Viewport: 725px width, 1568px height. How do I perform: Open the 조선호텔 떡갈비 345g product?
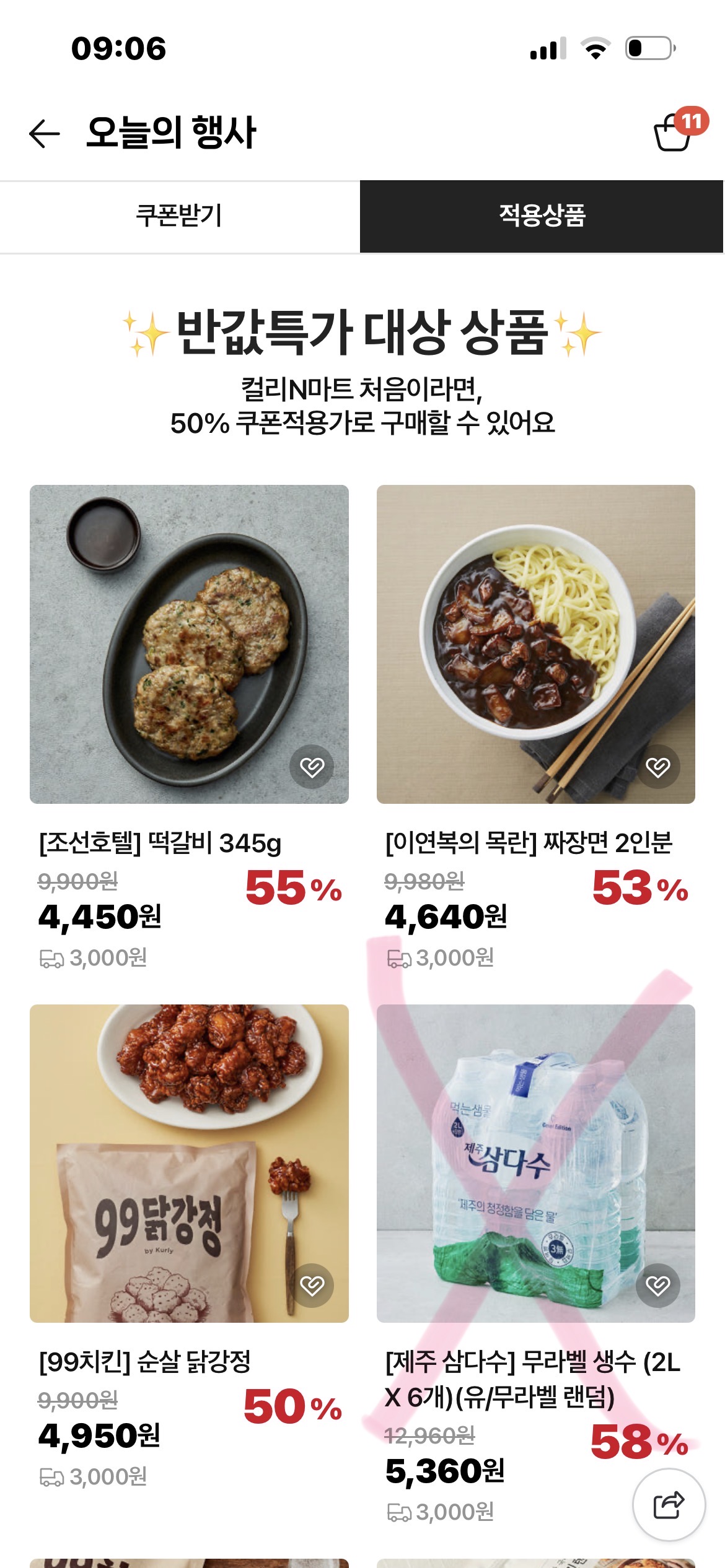click(189, 644)
